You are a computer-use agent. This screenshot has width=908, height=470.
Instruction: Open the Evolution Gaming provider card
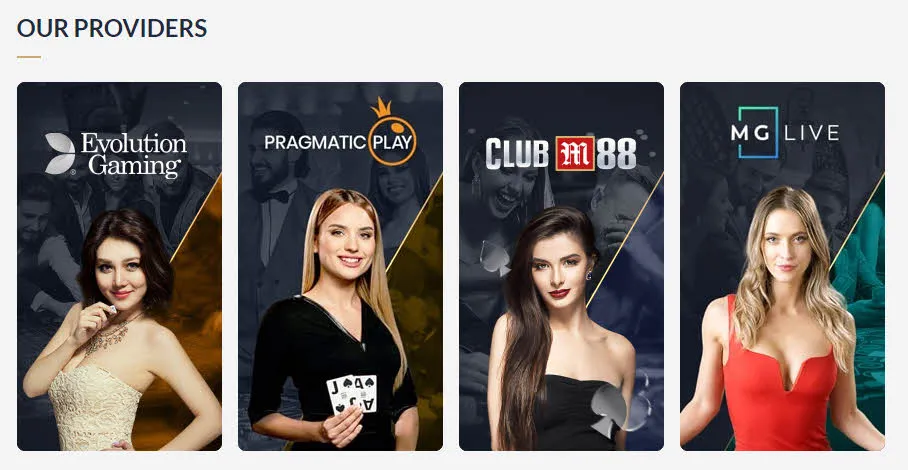click(x=119, y=266)
